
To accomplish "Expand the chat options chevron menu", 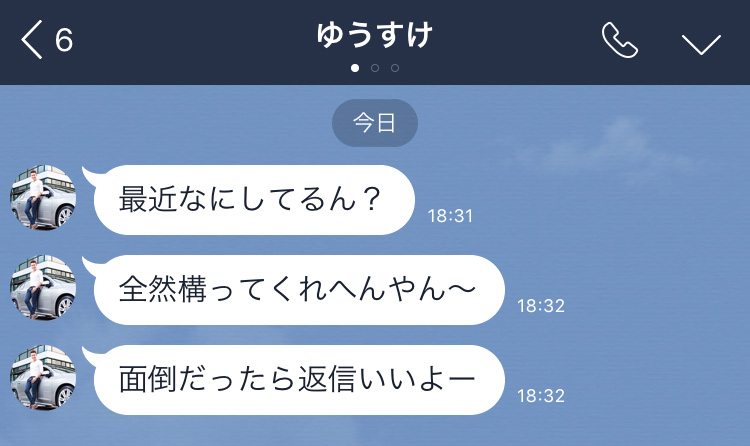I will pos(701,42).
